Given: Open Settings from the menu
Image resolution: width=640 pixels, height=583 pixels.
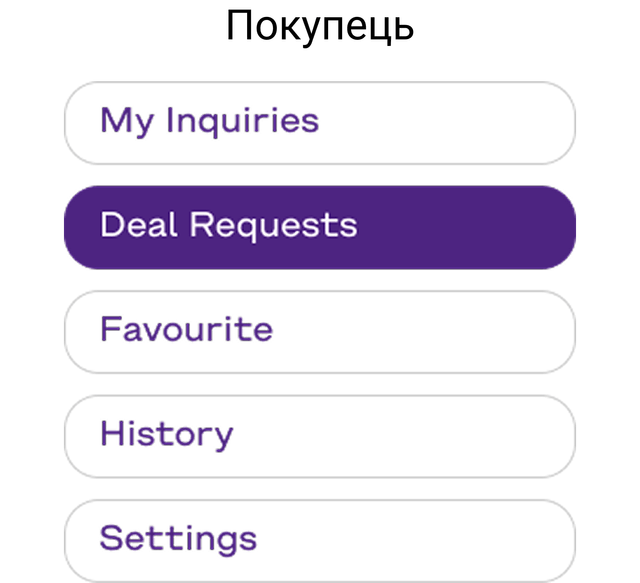Looking at the screenshot, I should click(320, 540).
